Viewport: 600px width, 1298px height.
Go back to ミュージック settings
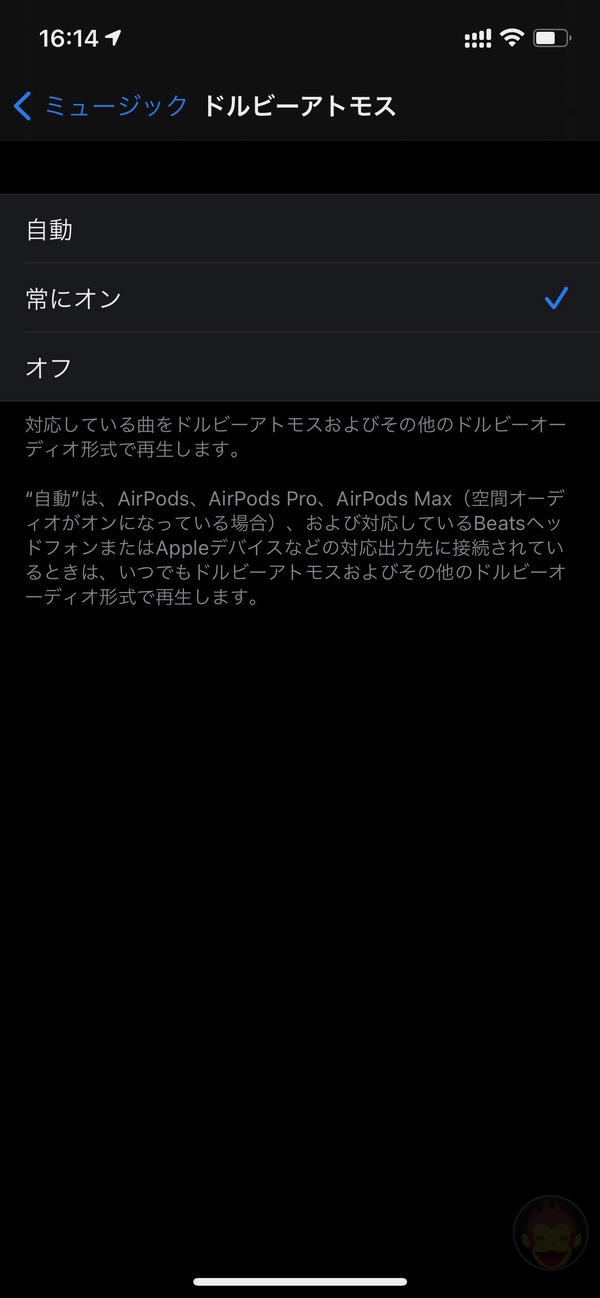[100, 106]
